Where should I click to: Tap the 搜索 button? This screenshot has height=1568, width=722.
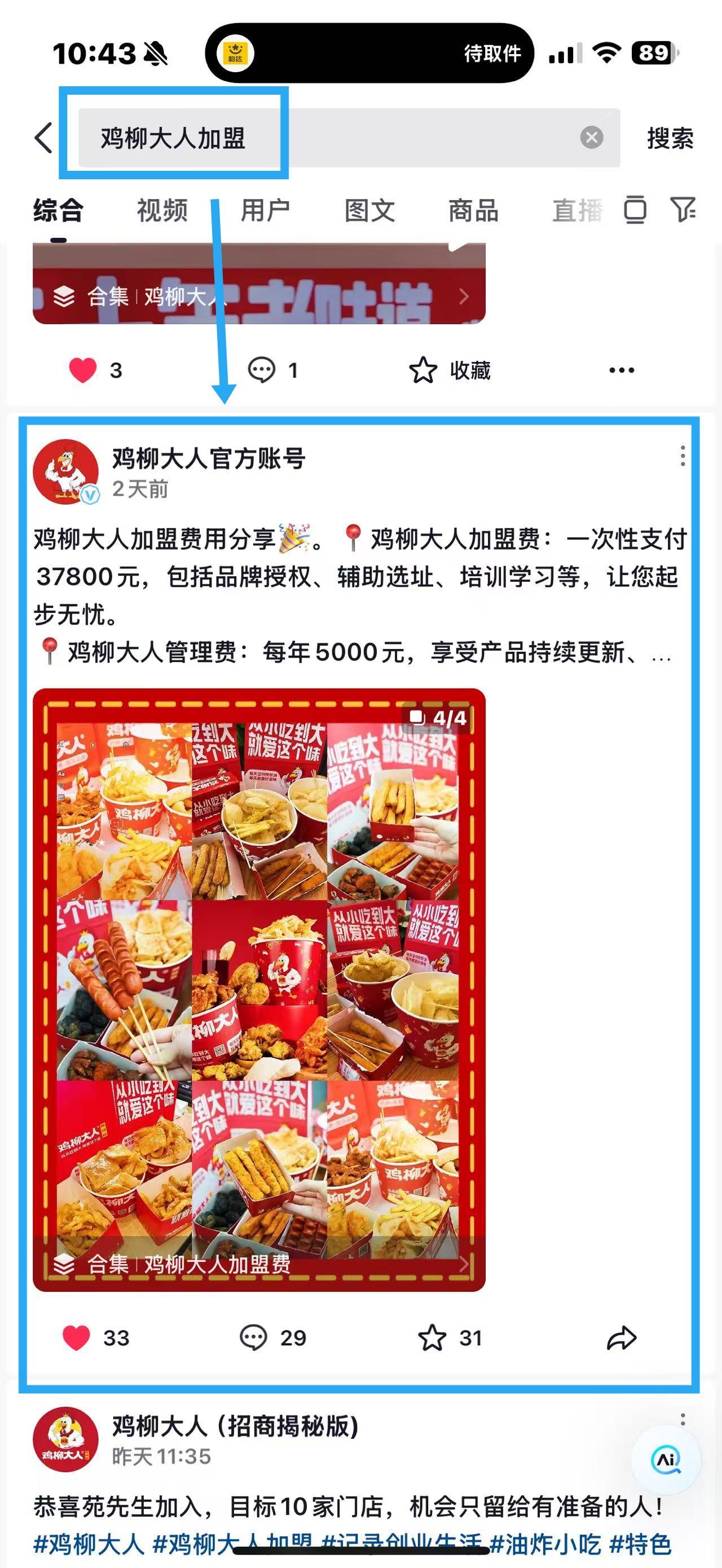click(x=670, y=138)
